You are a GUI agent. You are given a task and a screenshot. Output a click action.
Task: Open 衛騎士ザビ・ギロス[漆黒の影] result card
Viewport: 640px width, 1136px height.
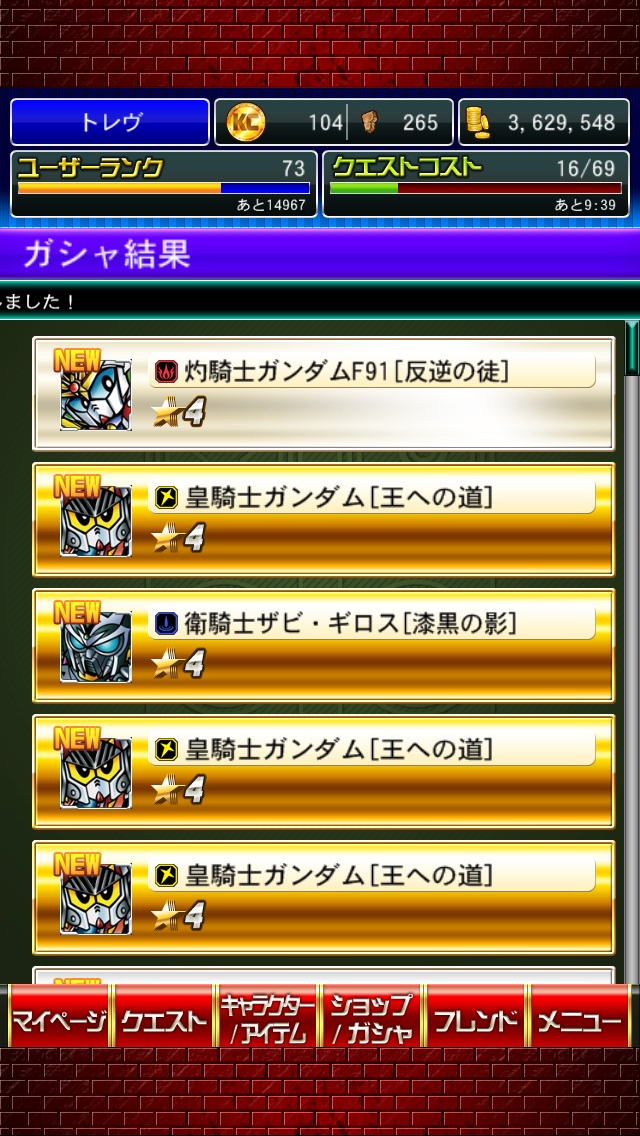[x=324, y=646]
